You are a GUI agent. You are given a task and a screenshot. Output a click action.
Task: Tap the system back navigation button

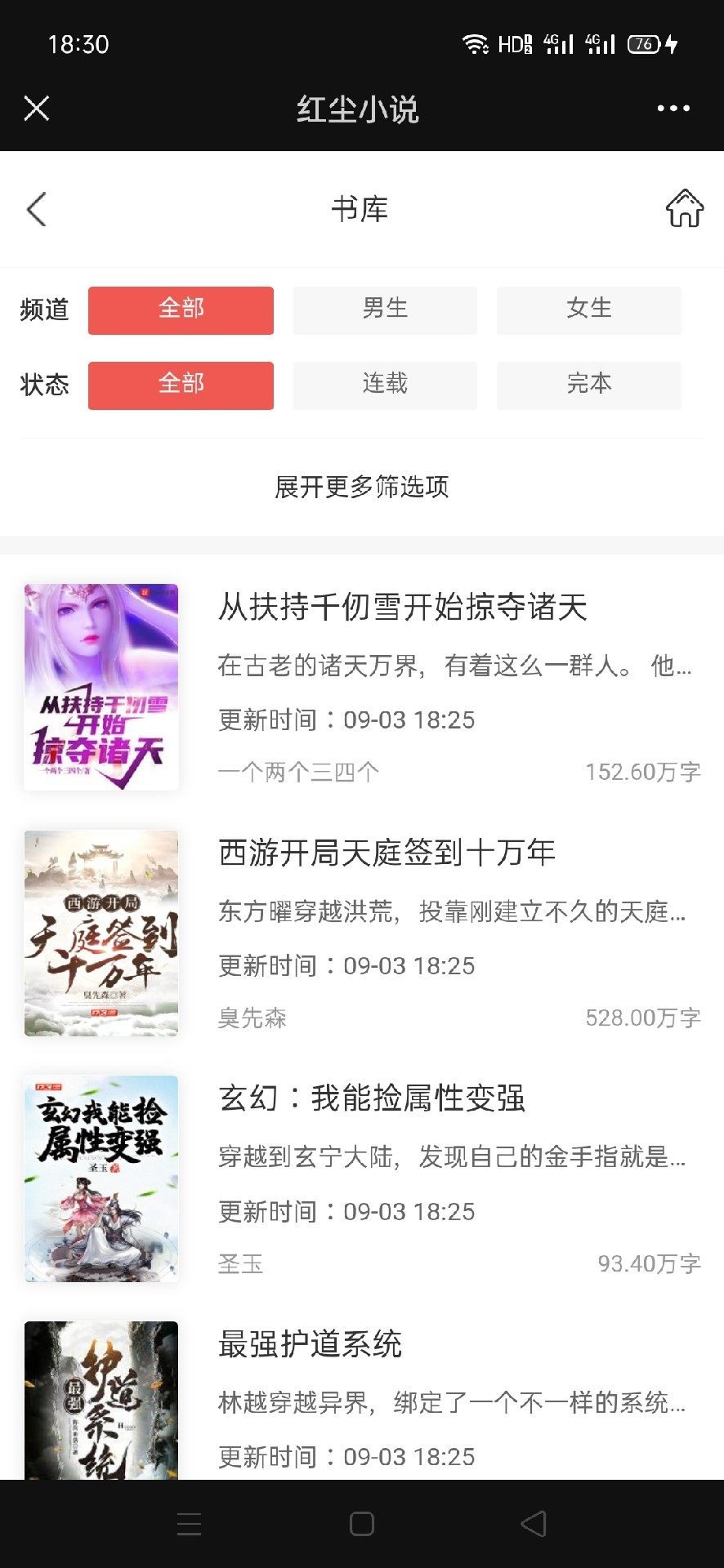pyautogui.click(x=534, y=1524)
